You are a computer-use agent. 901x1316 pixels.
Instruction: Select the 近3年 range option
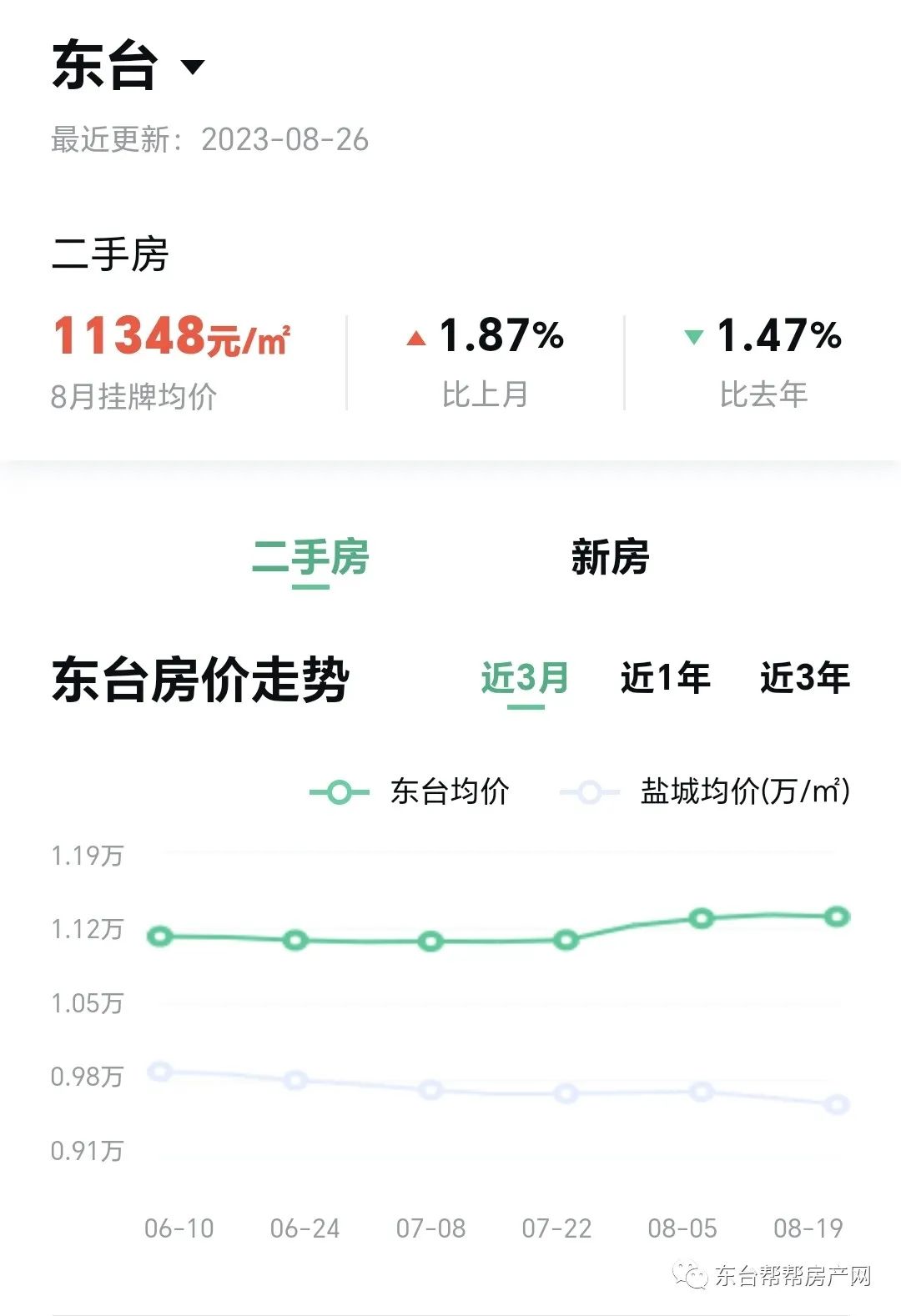(805, 679)
